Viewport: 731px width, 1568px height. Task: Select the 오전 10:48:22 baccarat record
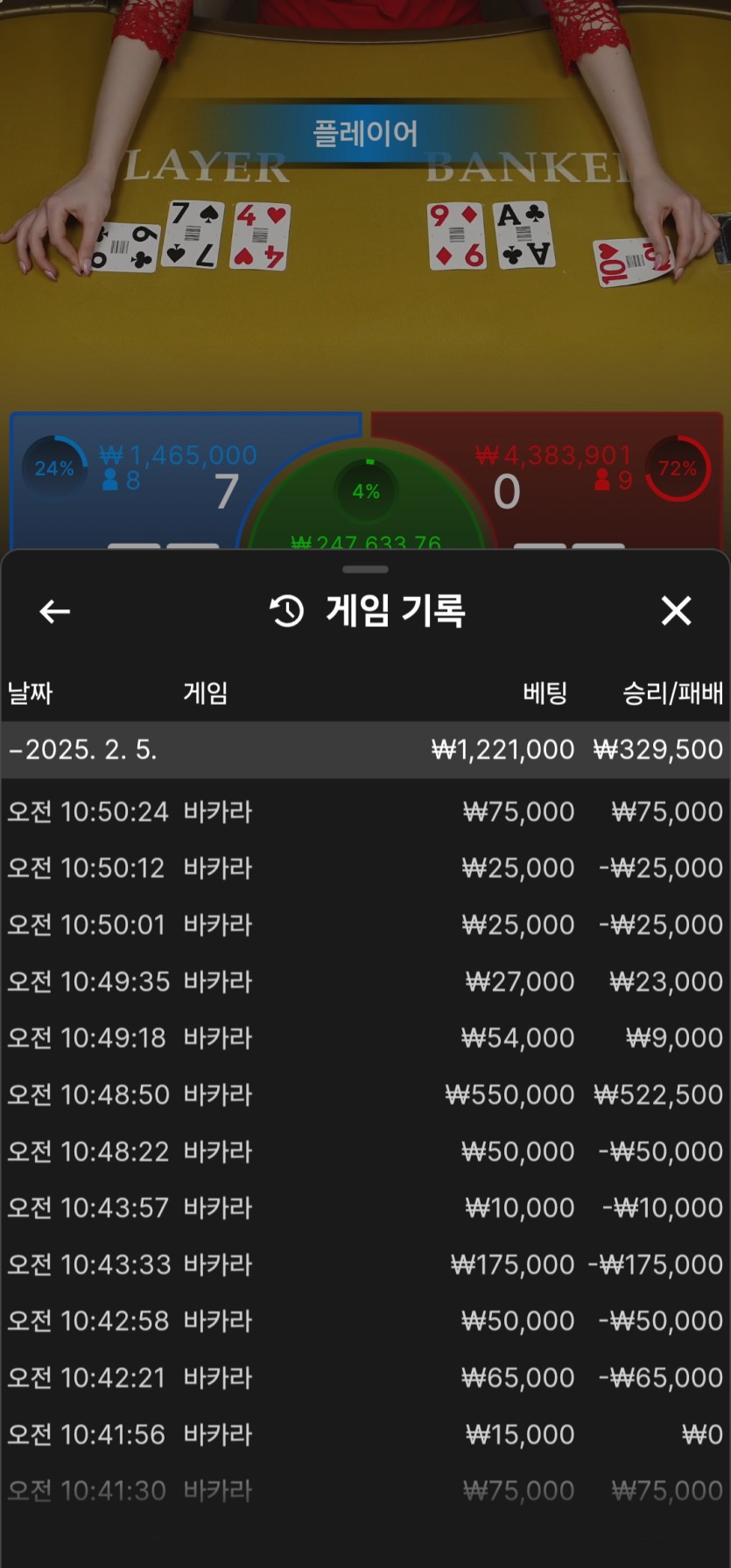[x=365, y=1151]
